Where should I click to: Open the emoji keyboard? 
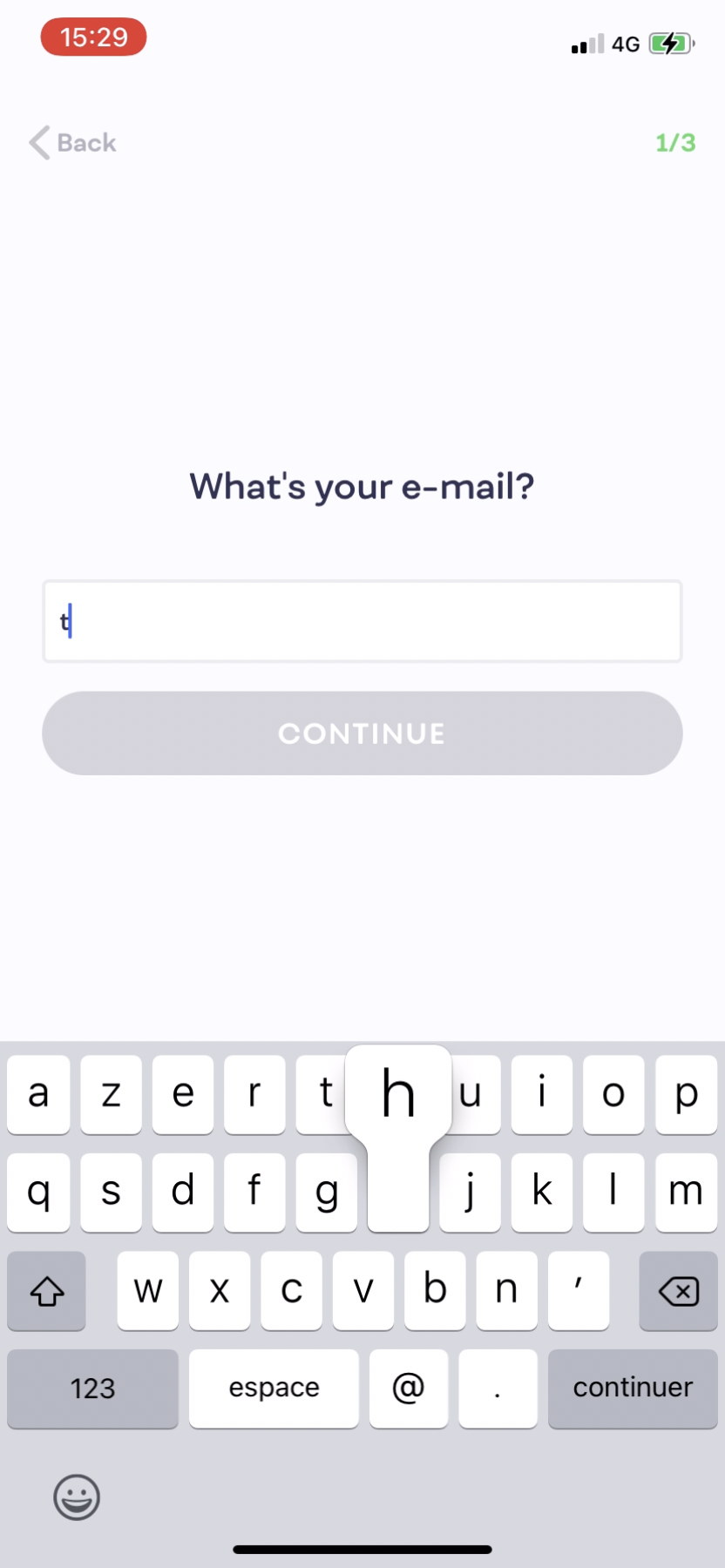(x=77, y=1497)
